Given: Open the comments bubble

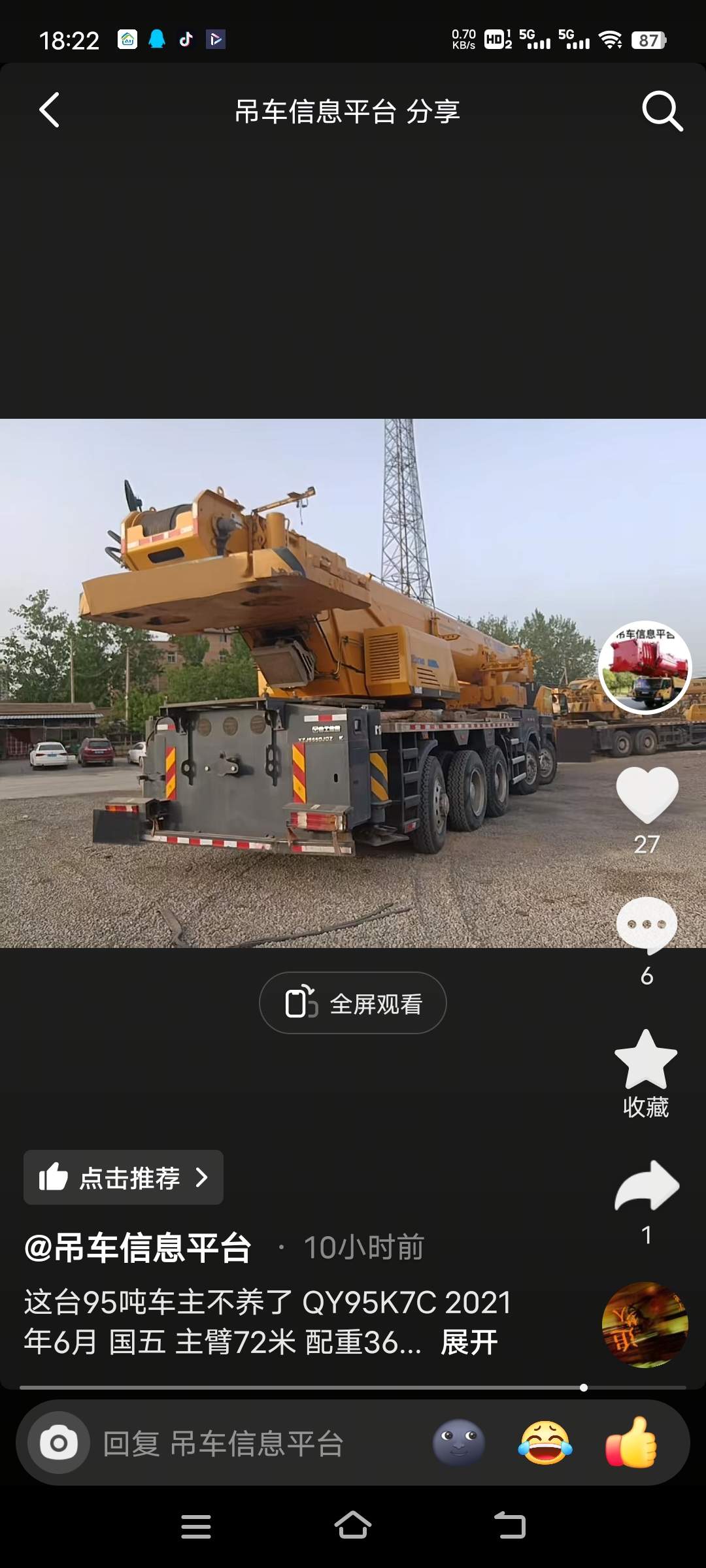Looking at the screenshot, I should 647,924.
